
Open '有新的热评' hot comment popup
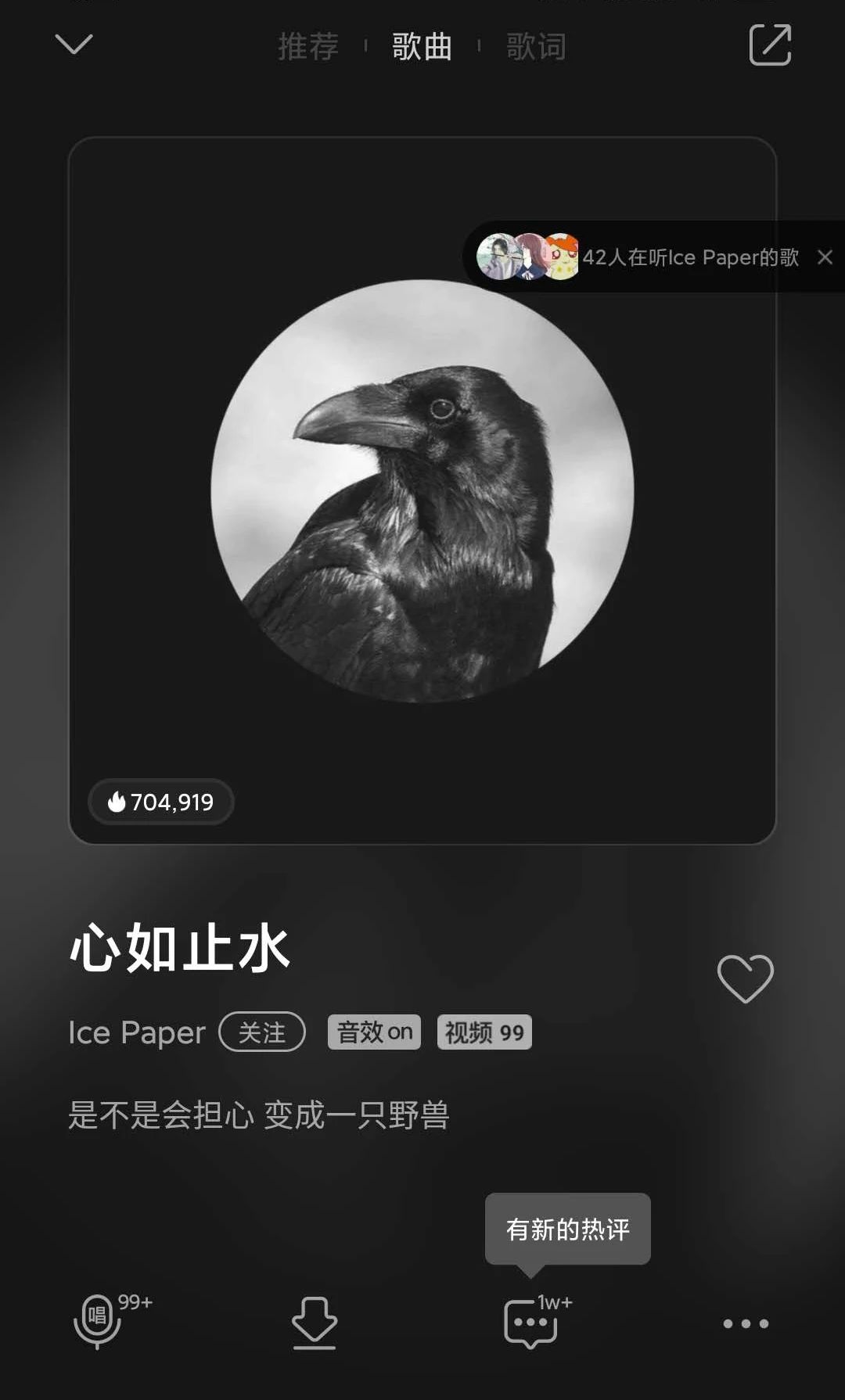click(x=567, y=1228)
